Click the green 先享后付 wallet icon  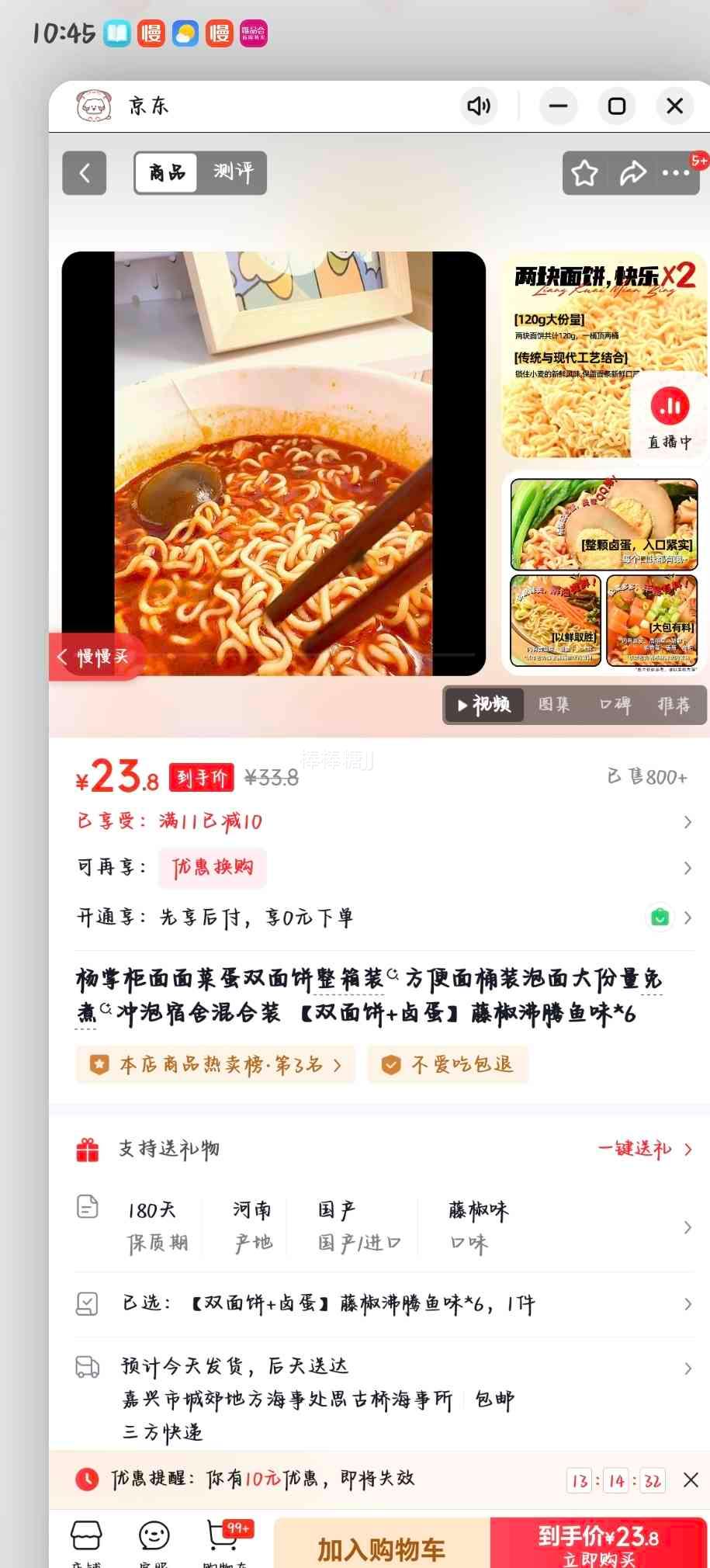(x=659, y=917)
